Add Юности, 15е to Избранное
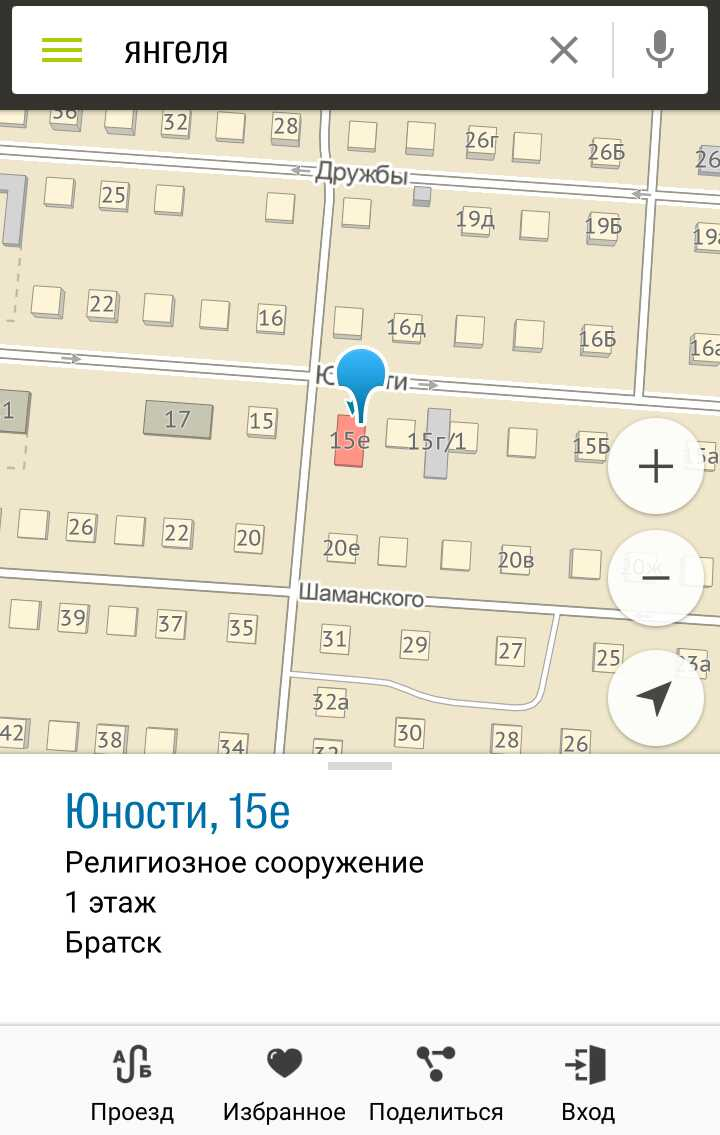 (284, 1082)
